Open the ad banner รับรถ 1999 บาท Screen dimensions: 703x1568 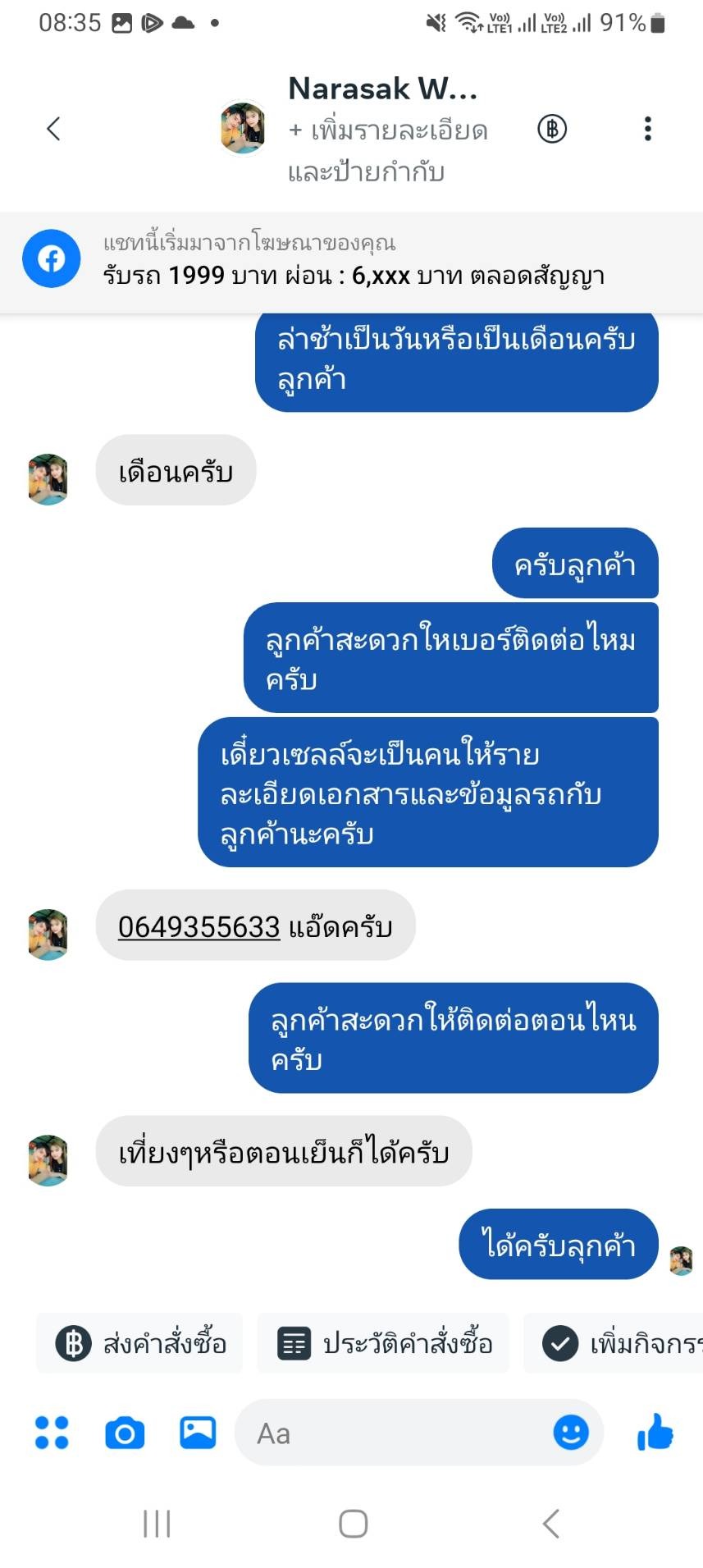pyautogui.click(x=353, y=261)
